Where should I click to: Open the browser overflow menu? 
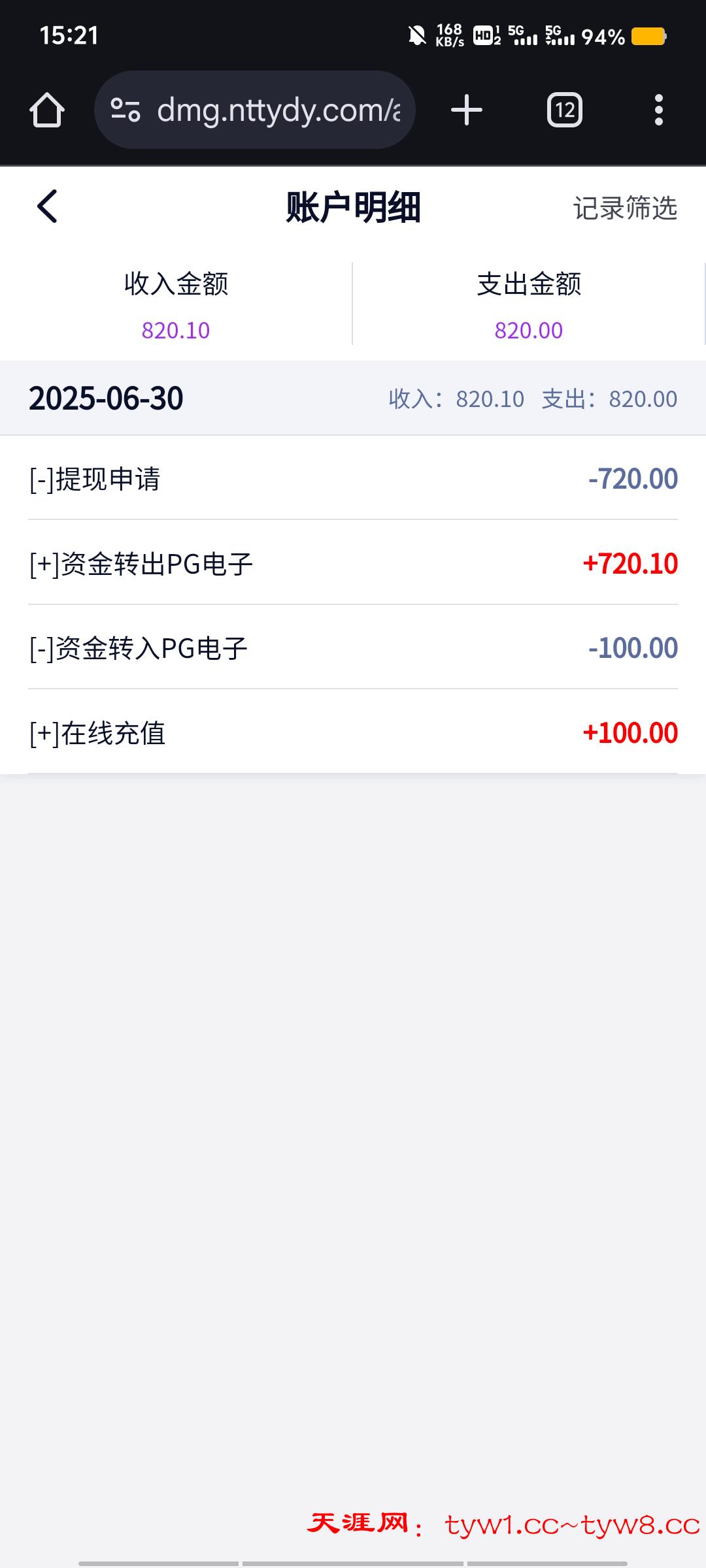659,110
